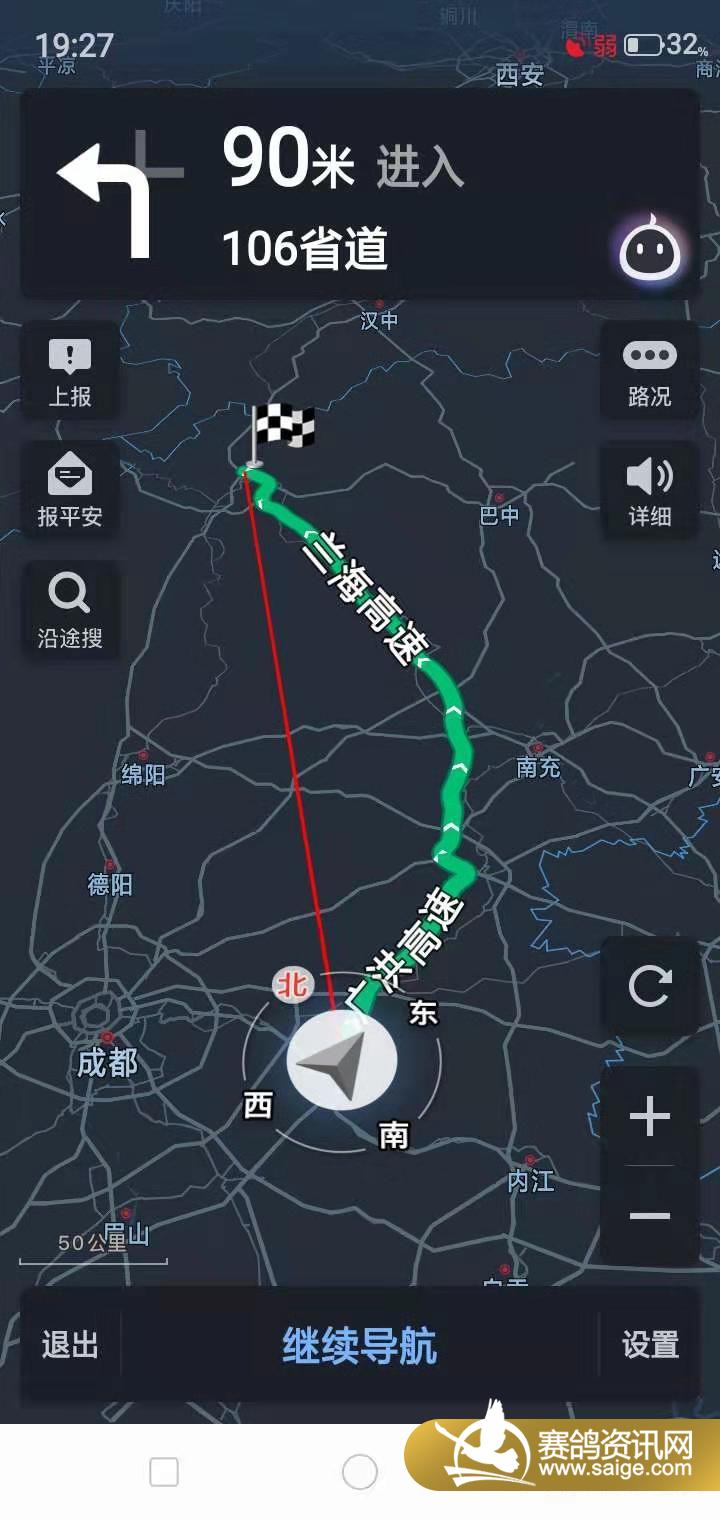
Task: Open 报平安 safety share
Action: pos(70,491)
